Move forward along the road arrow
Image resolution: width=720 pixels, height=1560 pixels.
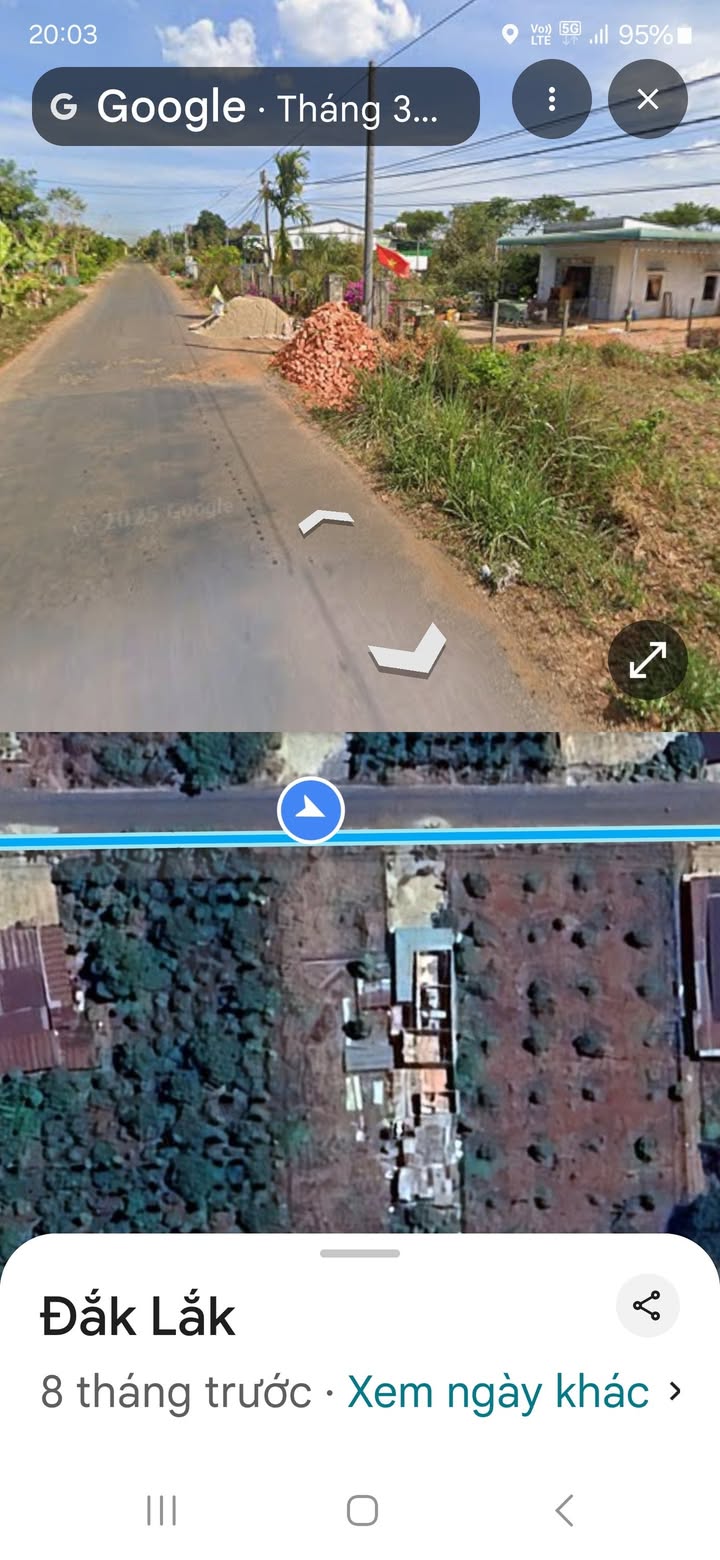tap(325, 521)
